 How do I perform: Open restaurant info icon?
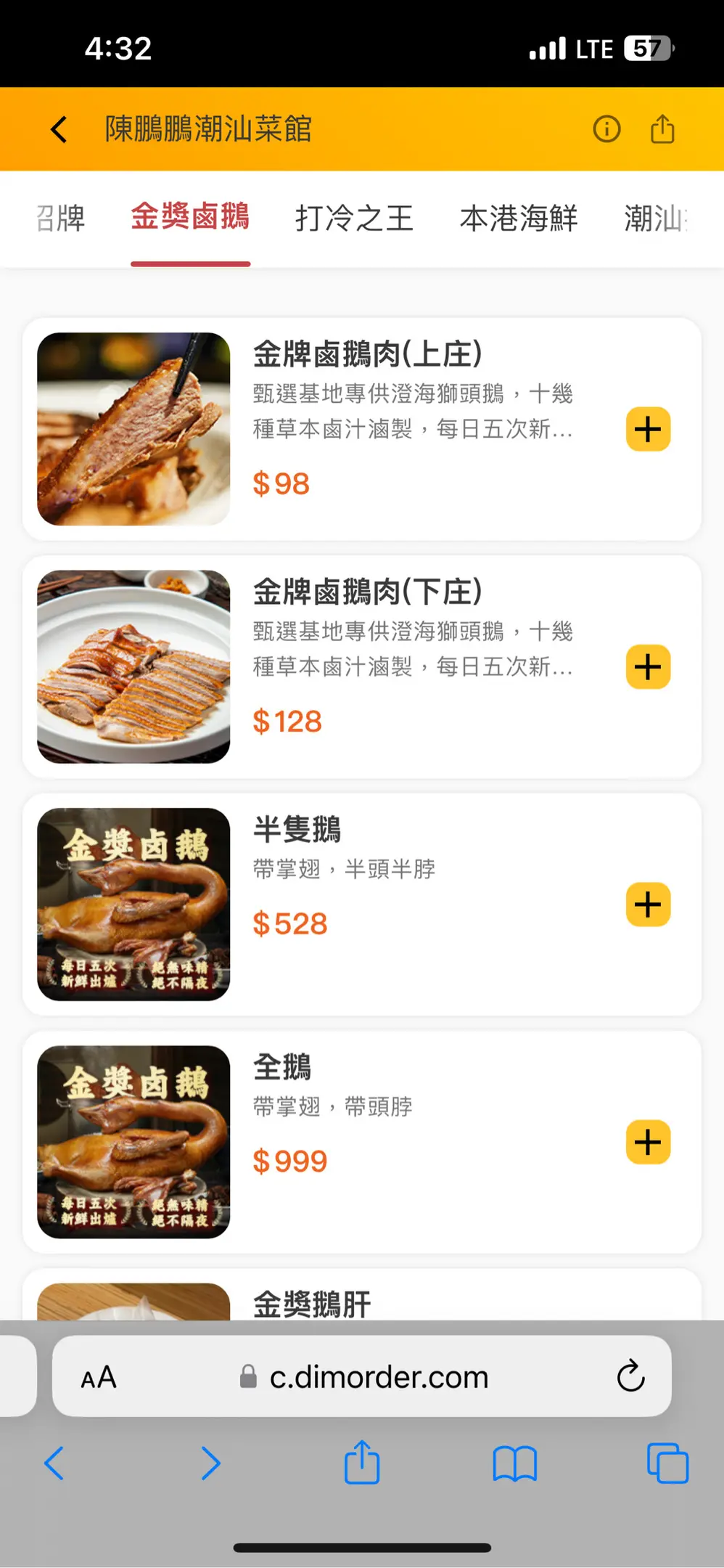(606, 129)
